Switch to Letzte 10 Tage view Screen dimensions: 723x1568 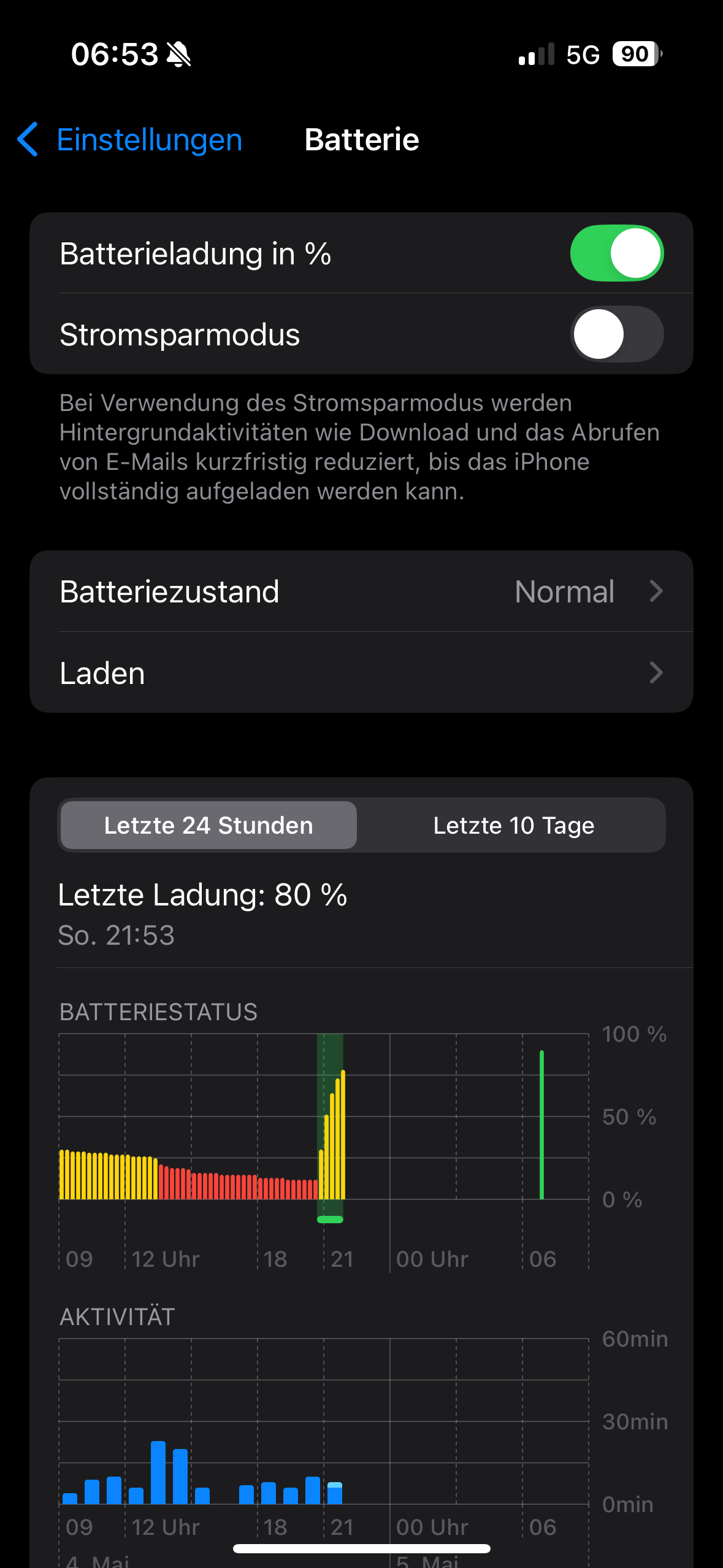click(513, 826)
